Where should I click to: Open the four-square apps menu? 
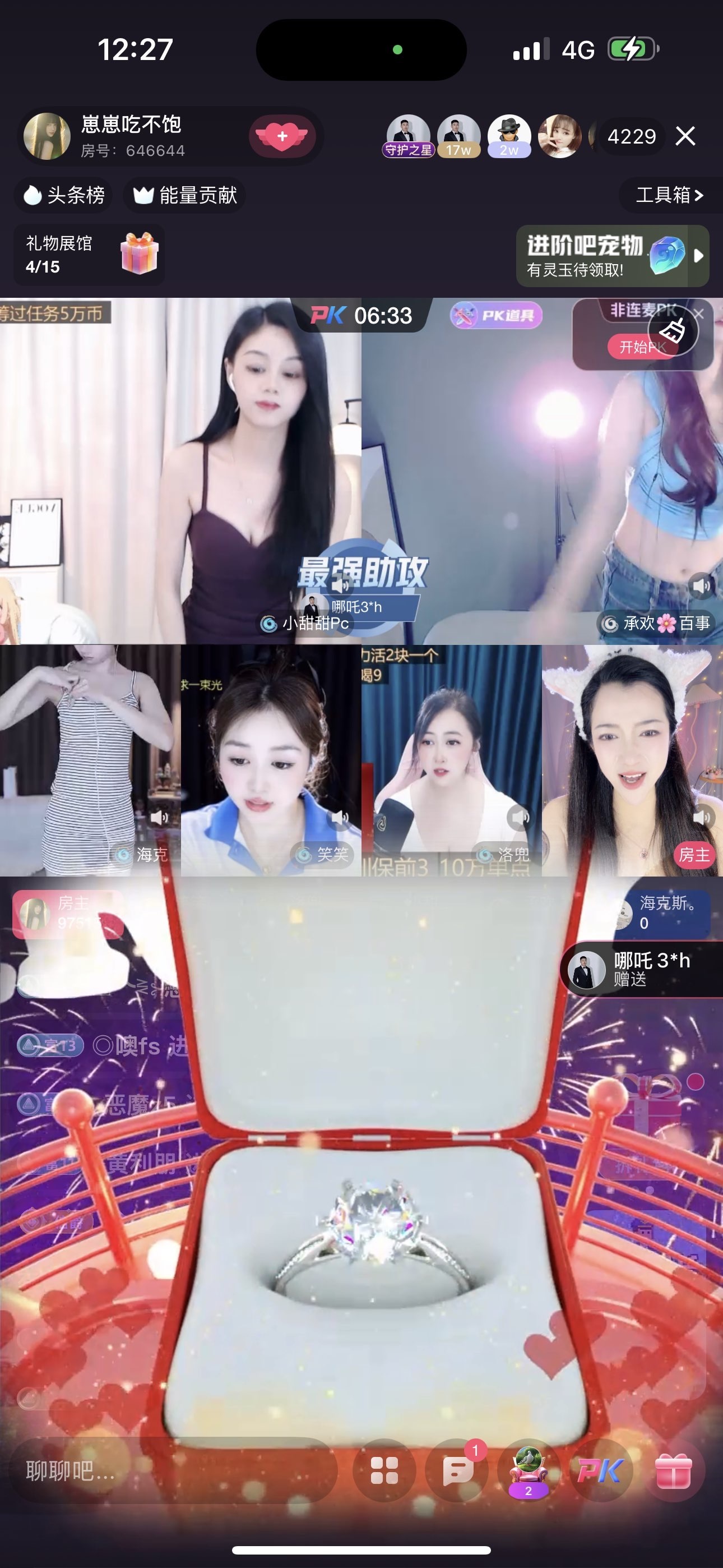384,1471
